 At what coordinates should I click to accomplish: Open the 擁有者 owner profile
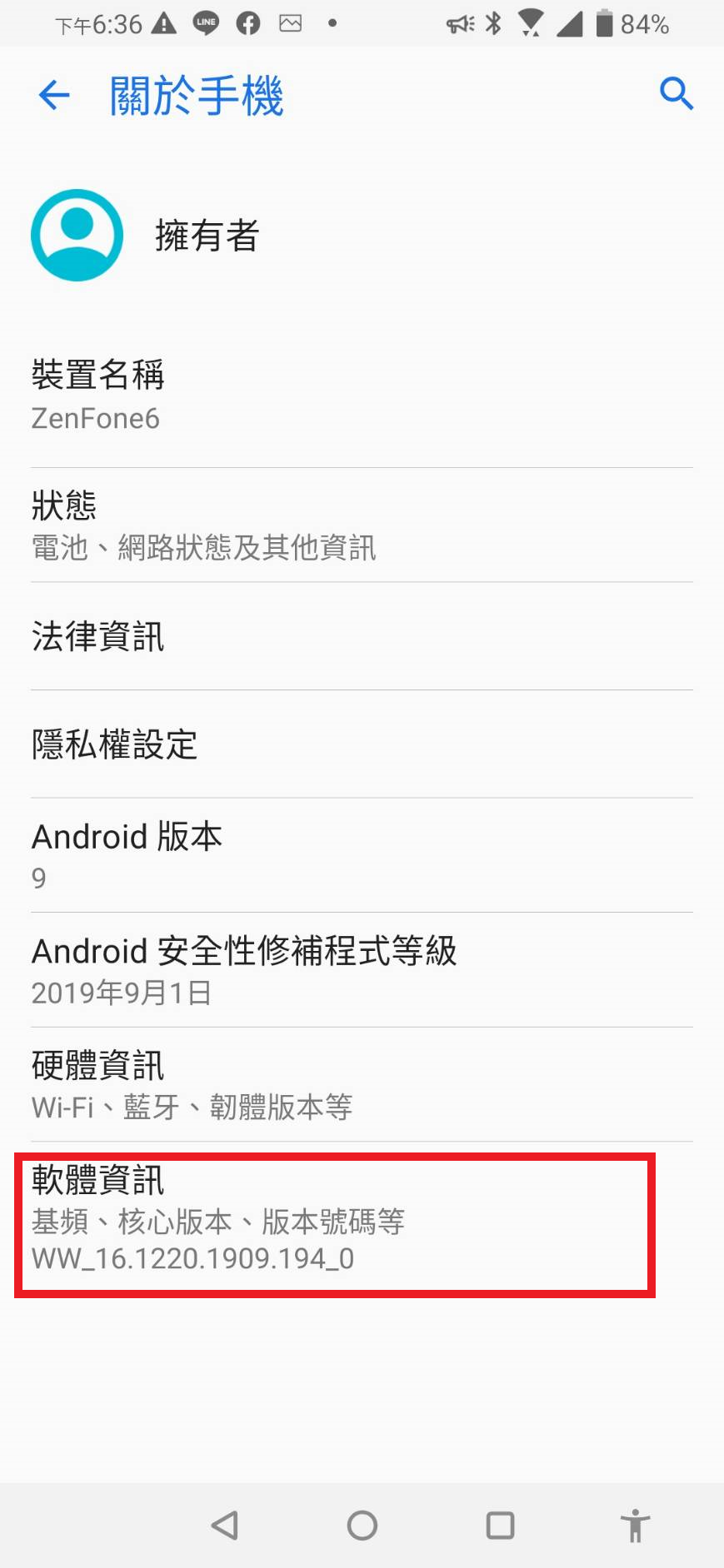pos(362,235)
